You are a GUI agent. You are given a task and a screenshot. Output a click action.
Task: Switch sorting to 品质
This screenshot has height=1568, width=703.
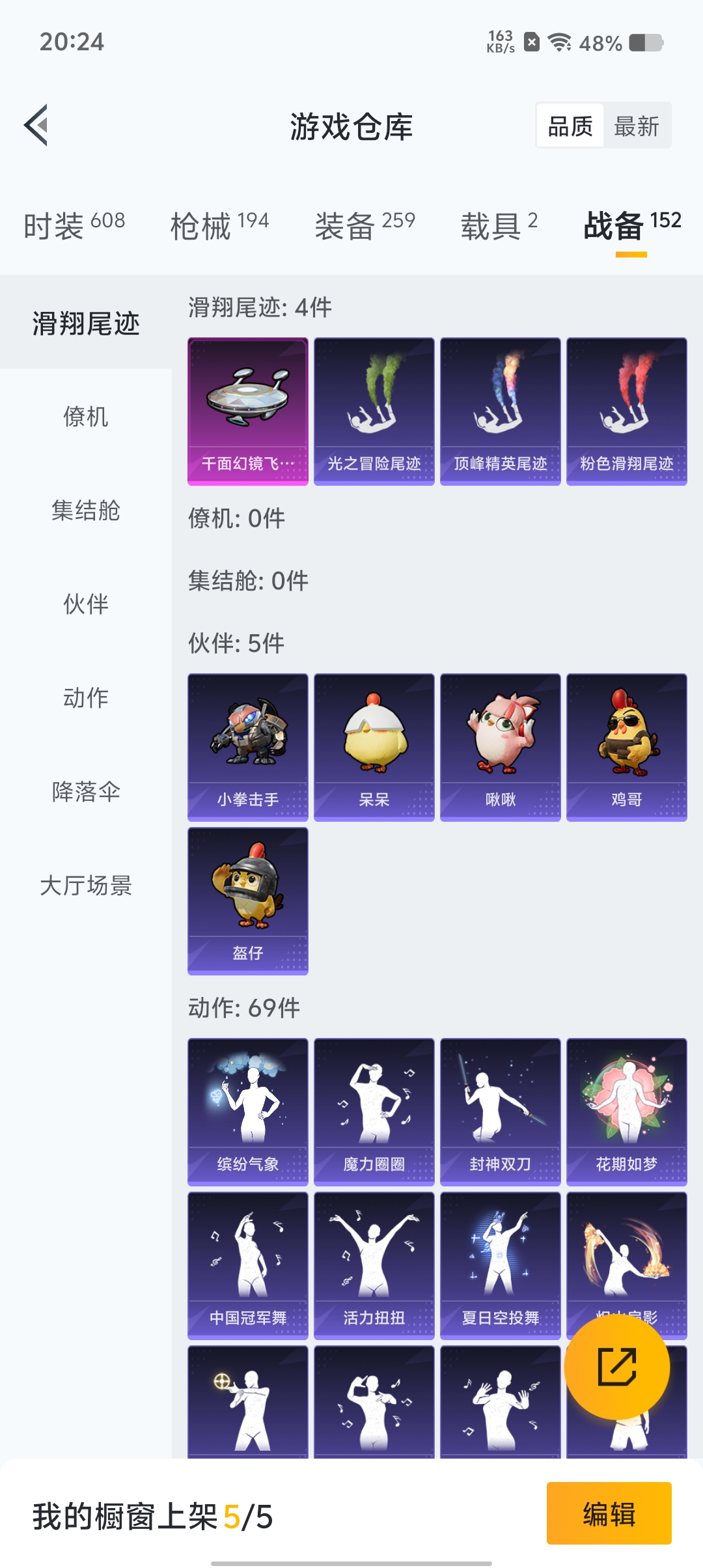click(569, 124)
